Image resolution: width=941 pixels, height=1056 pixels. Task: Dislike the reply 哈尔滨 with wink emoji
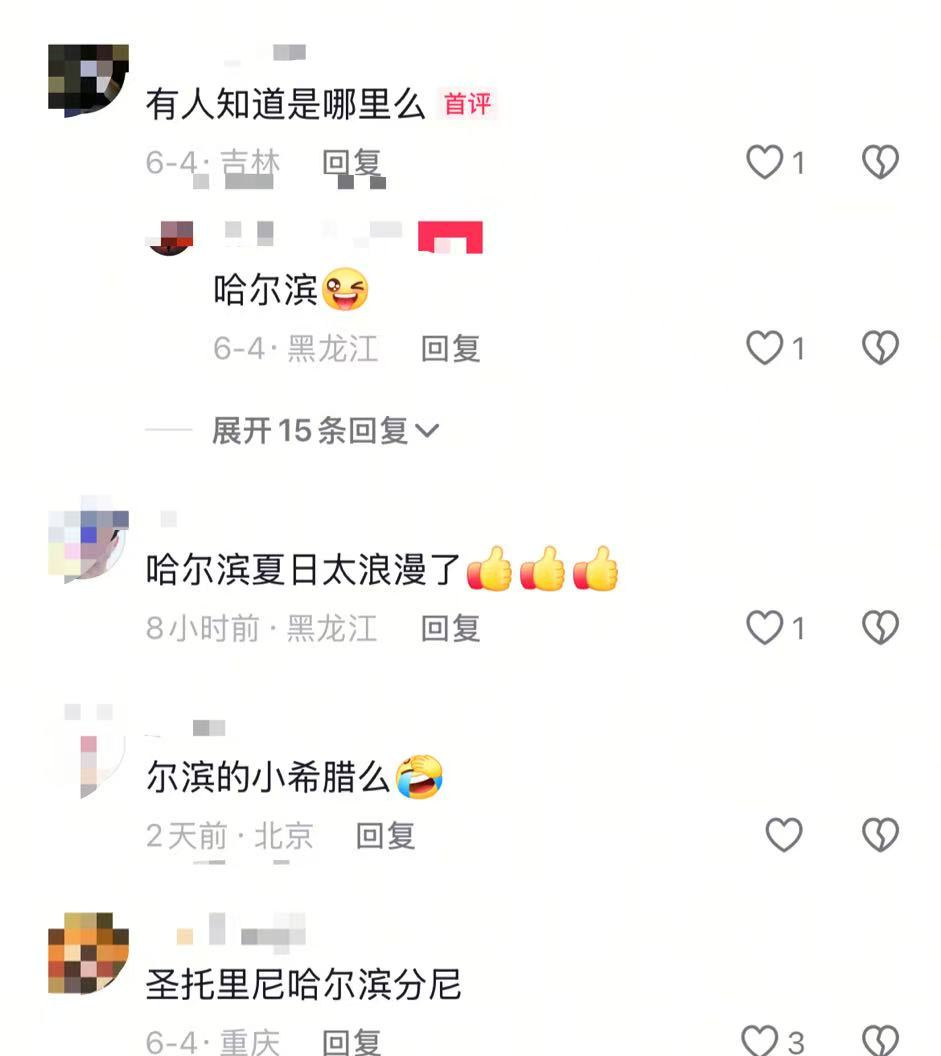[880, 348]
